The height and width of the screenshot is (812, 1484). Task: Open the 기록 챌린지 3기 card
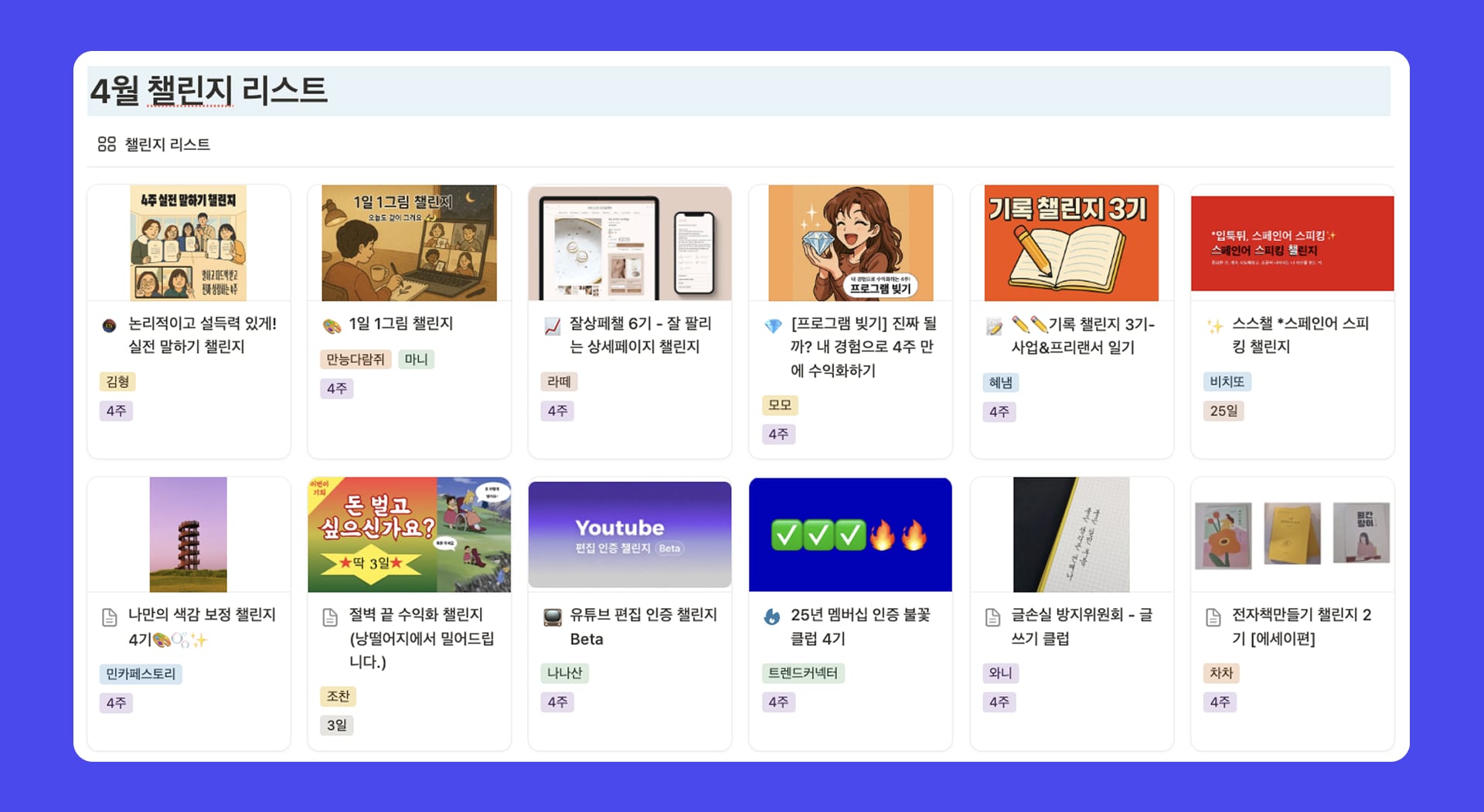pos(1082,335)
